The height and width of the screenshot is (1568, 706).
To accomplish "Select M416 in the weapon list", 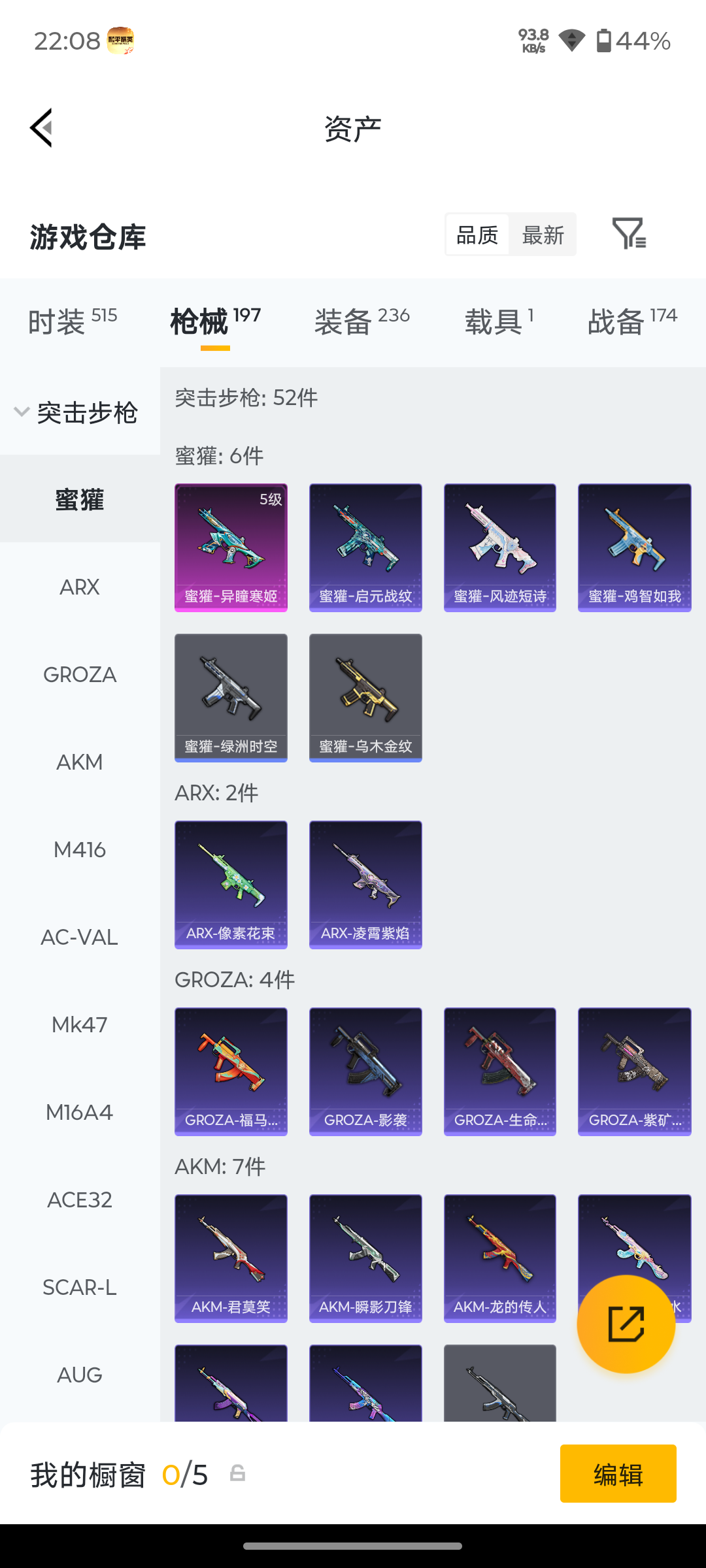I will pos(80,849).
